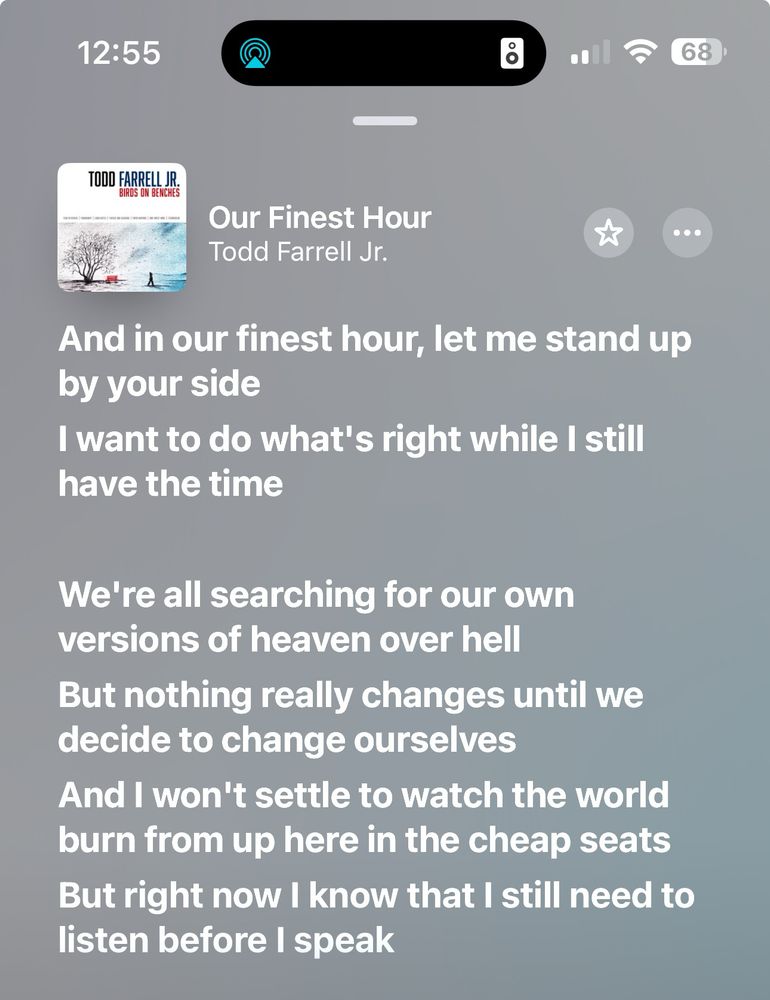Toggle favorite status for Our Finest Hour

point(608,234)
